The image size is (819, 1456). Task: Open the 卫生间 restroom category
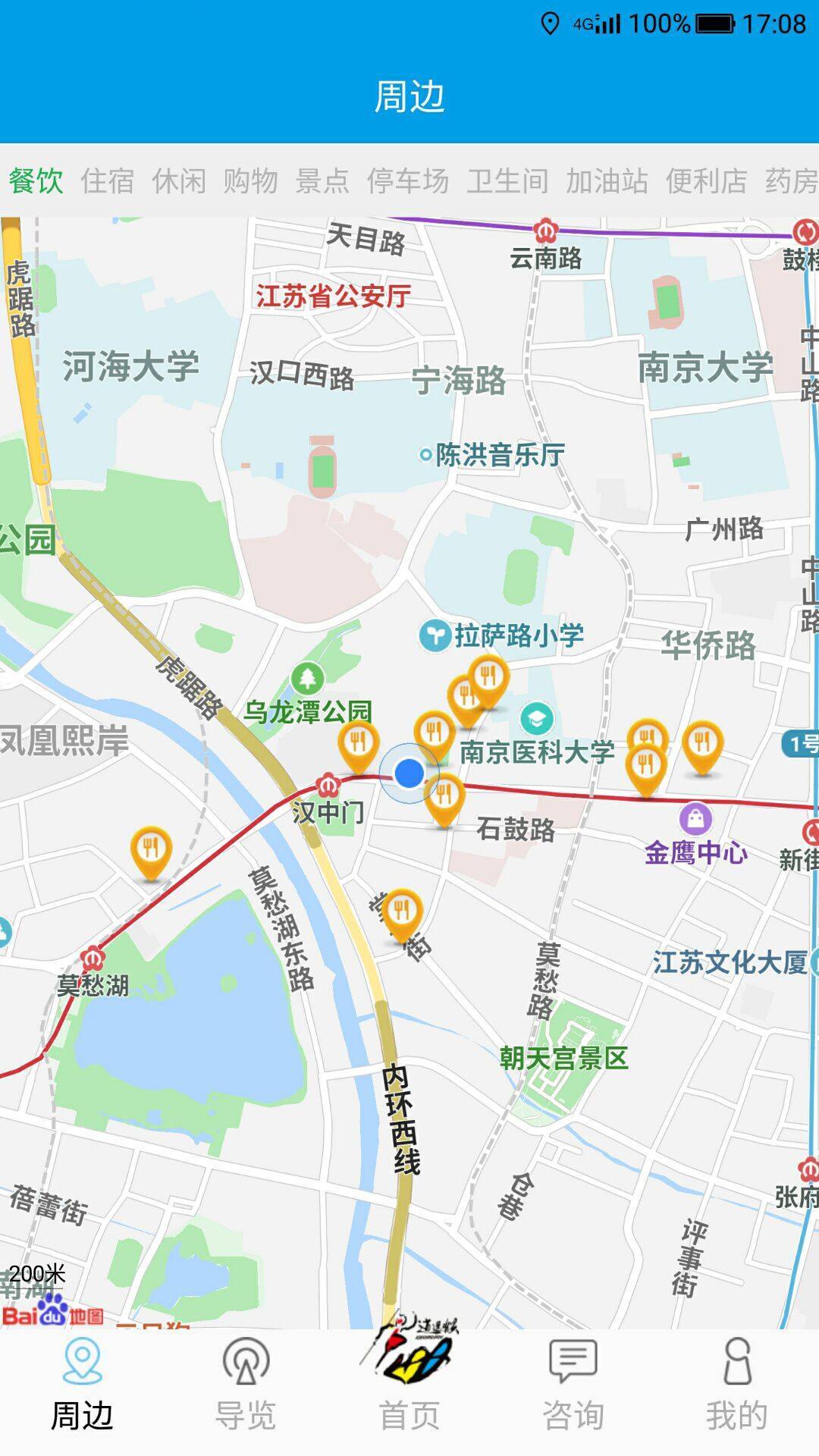510,180
